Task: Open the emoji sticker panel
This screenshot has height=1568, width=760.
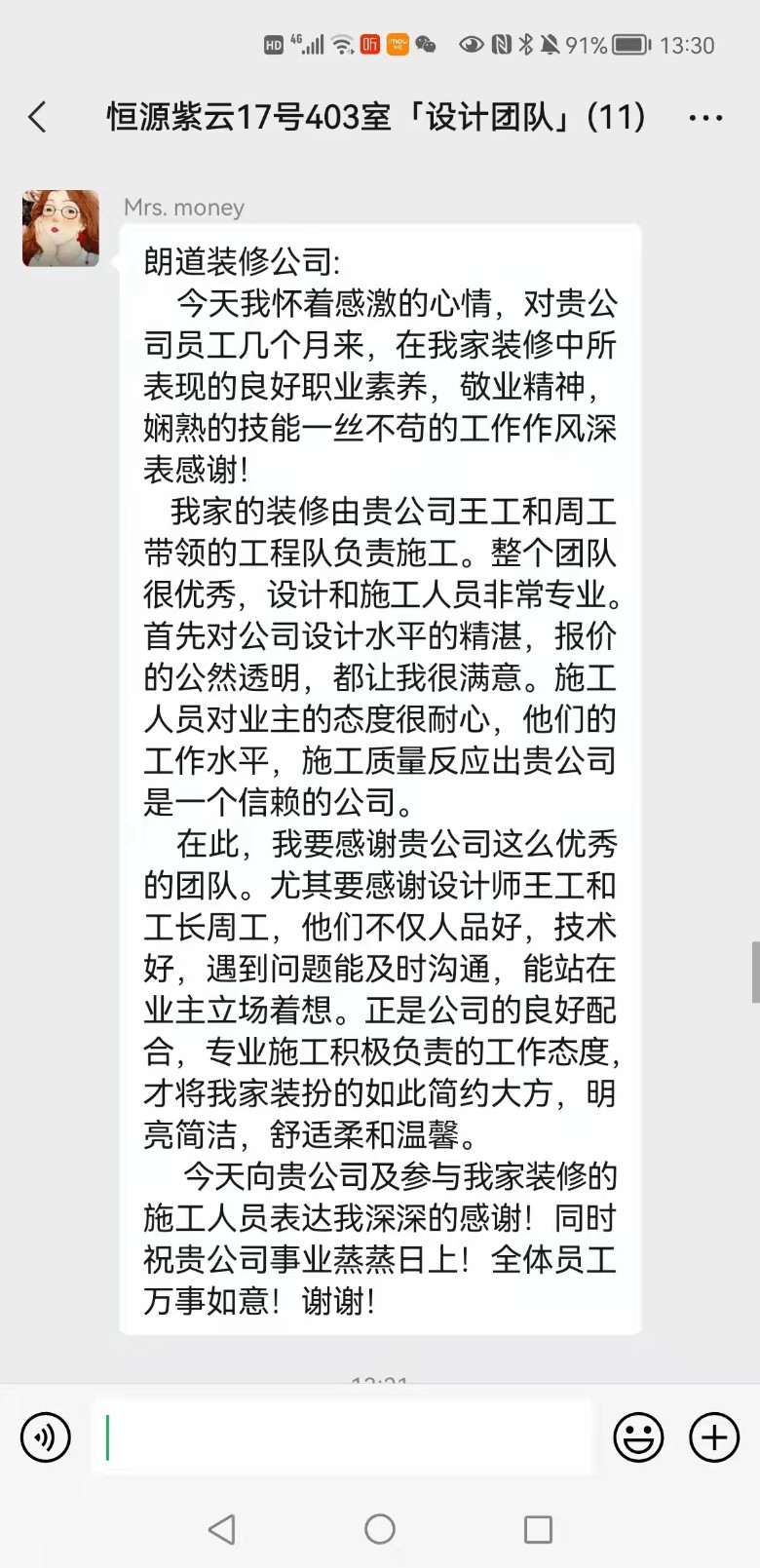Action: coord(638,1437)
